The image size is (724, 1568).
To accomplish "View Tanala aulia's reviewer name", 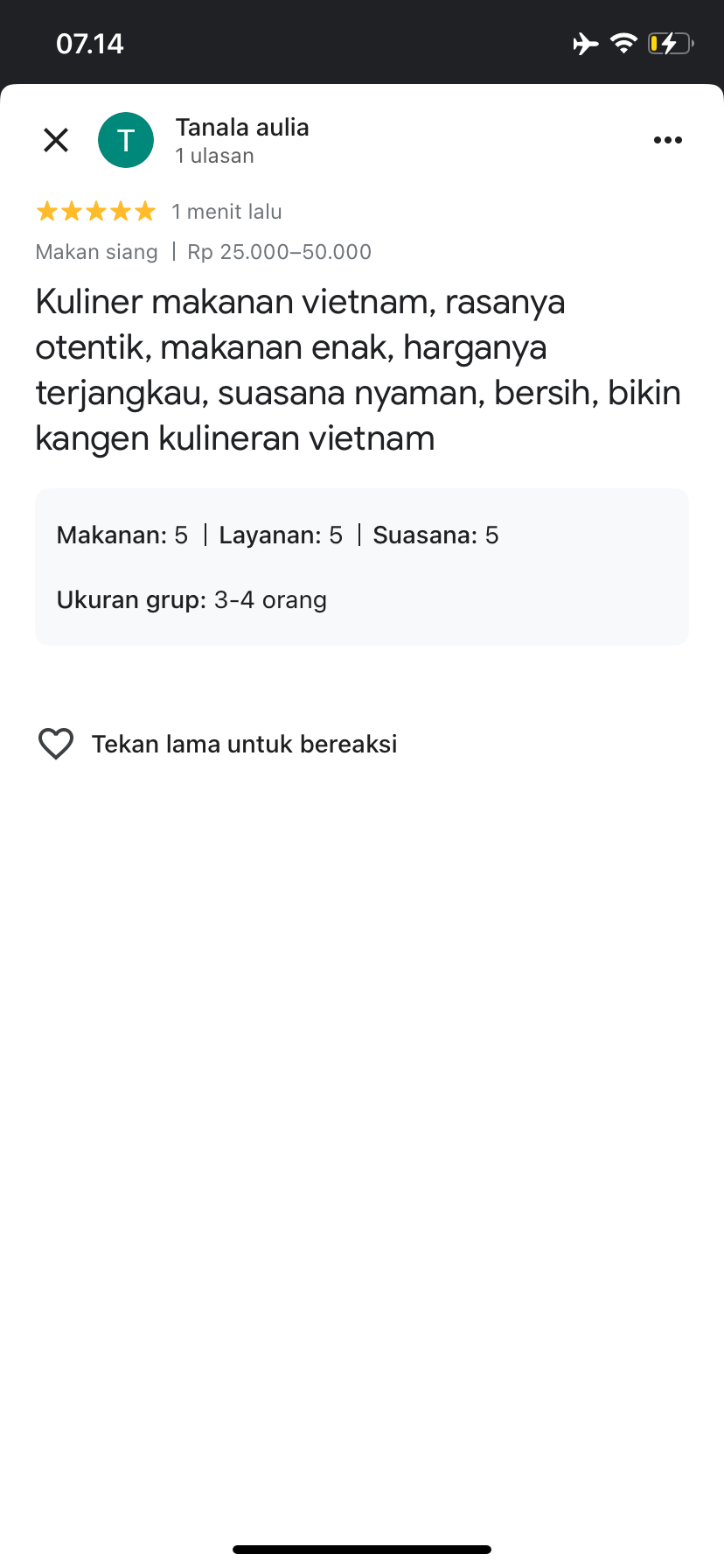I will tap(242, 128).
